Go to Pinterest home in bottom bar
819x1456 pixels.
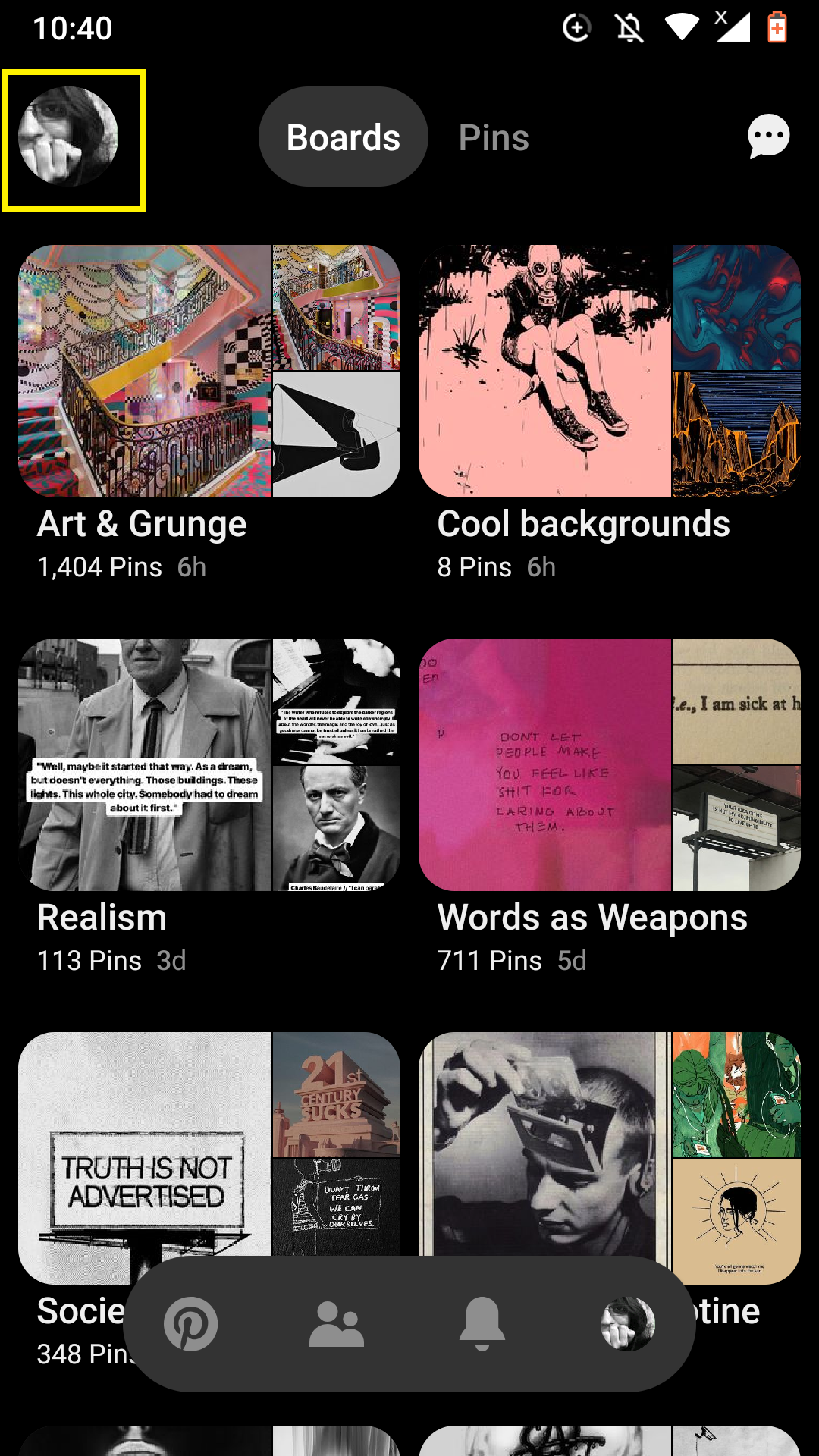(x=191, y=1323)
